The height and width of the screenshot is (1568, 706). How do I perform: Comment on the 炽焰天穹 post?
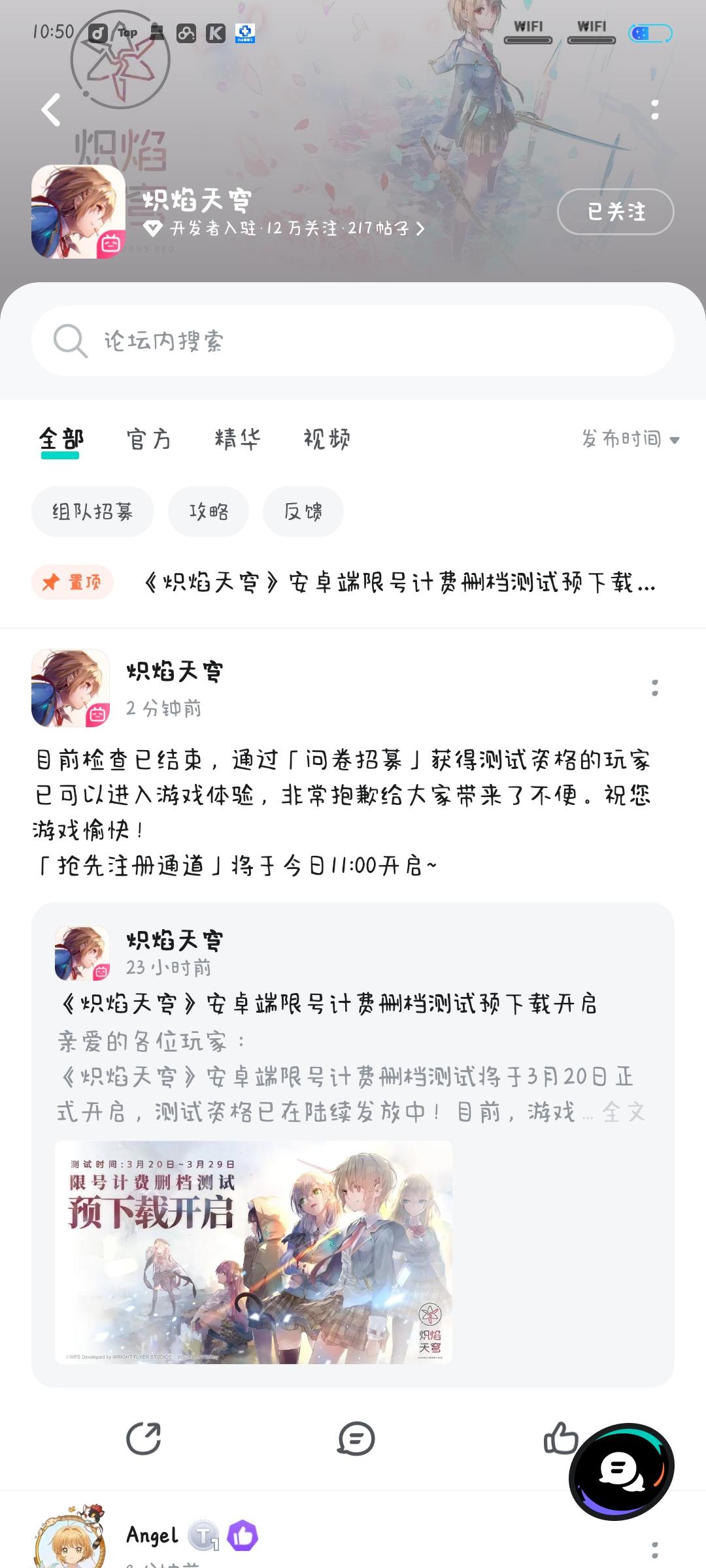coord(356,1439)
